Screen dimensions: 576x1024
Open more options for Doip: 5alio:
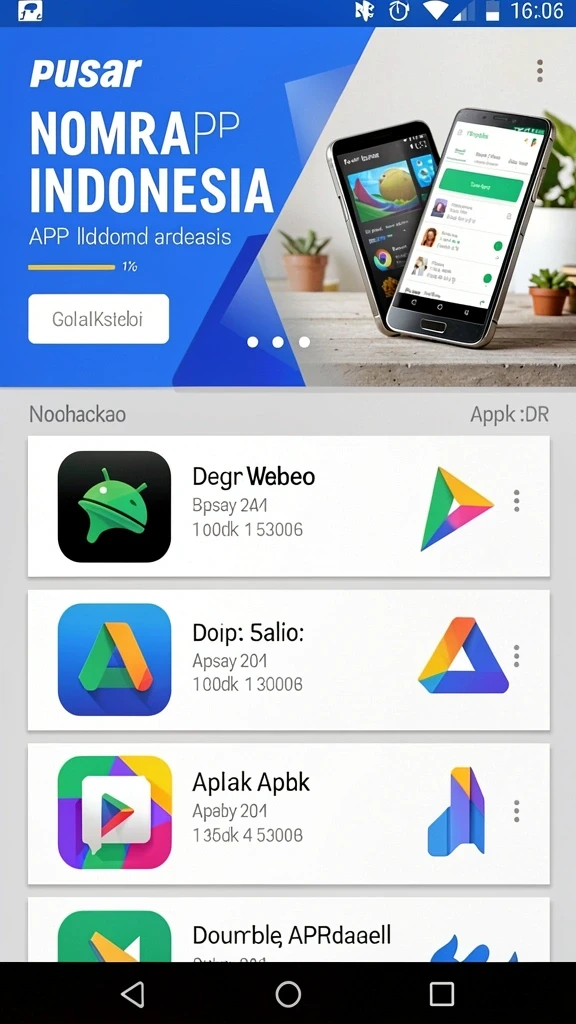pyautogui.click(x=517, y=656)
